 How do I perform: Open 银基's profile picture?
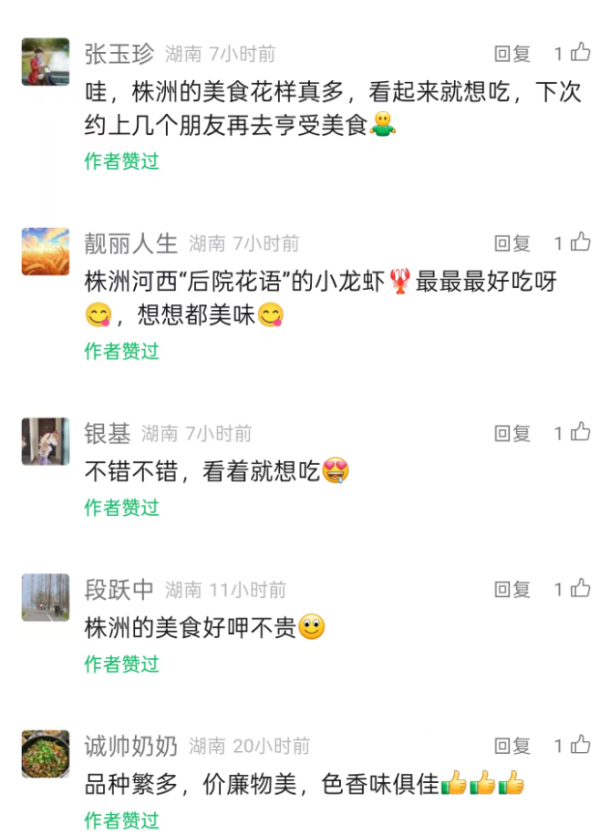pyautogui.click(x=46, y=441)
